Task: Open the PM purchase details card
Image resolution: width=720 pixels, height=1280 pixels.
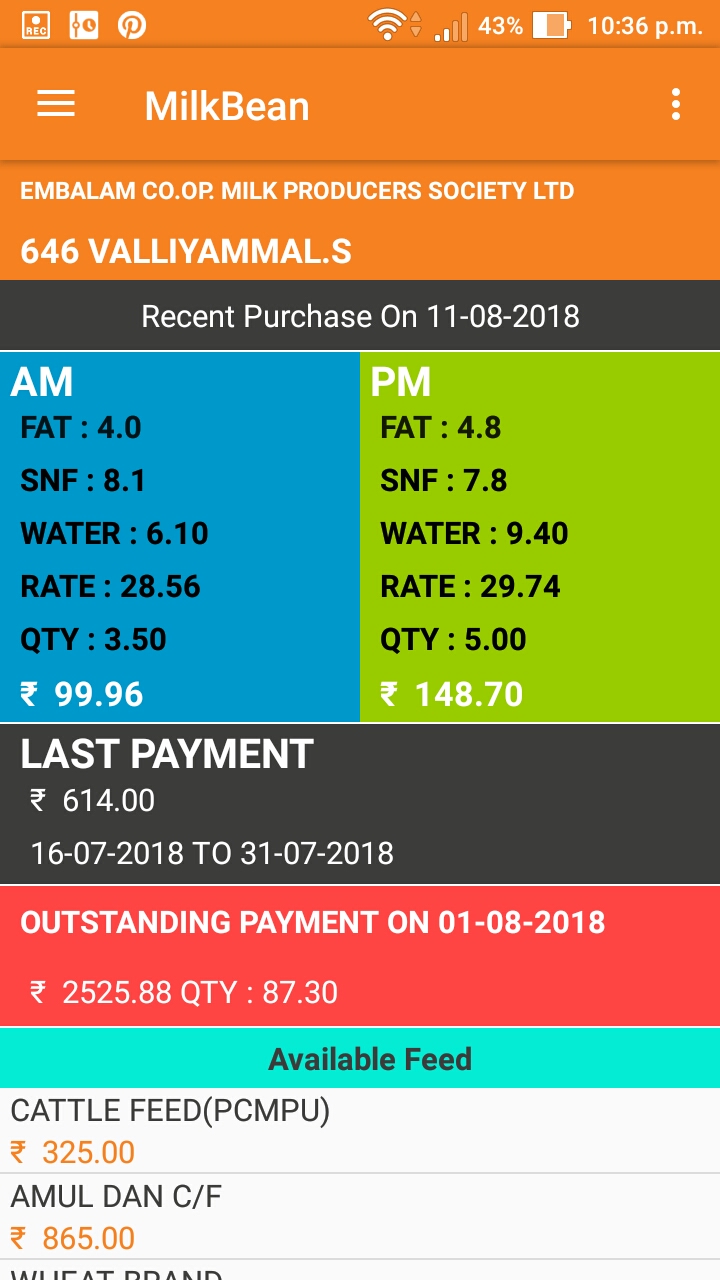Action: click(x=540, y=537)
